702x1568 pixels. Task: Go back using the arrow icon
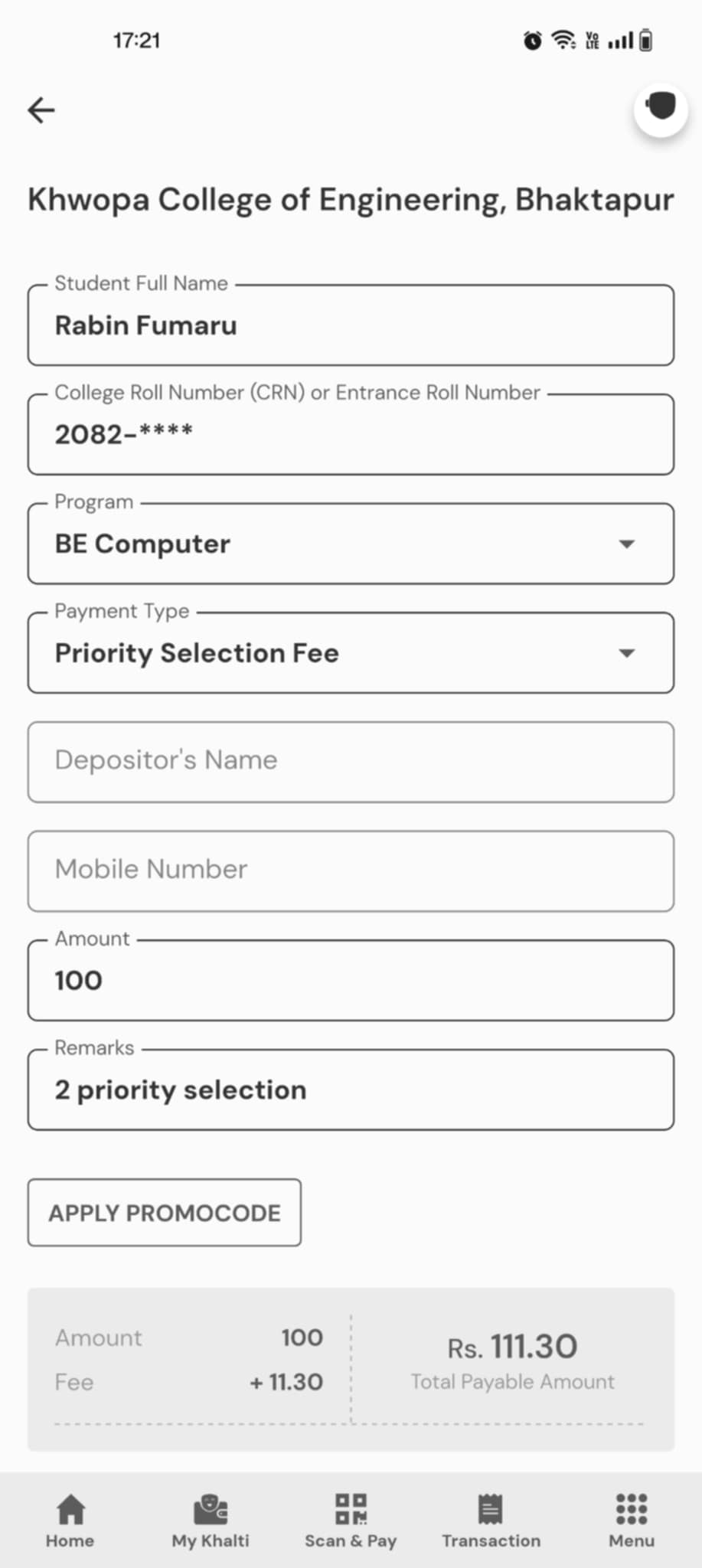(x=41, y=110)
